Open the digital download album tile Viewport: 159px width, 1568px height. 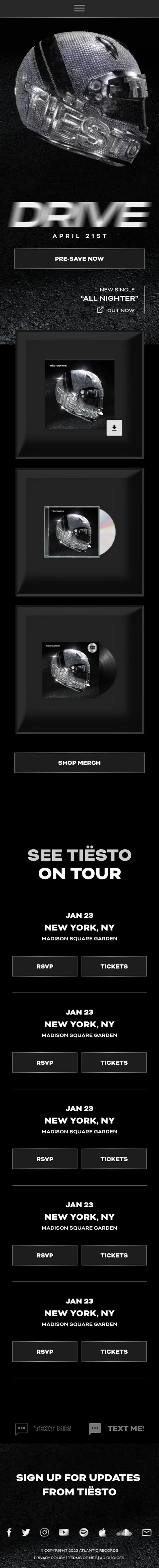(x=79, y=394)
